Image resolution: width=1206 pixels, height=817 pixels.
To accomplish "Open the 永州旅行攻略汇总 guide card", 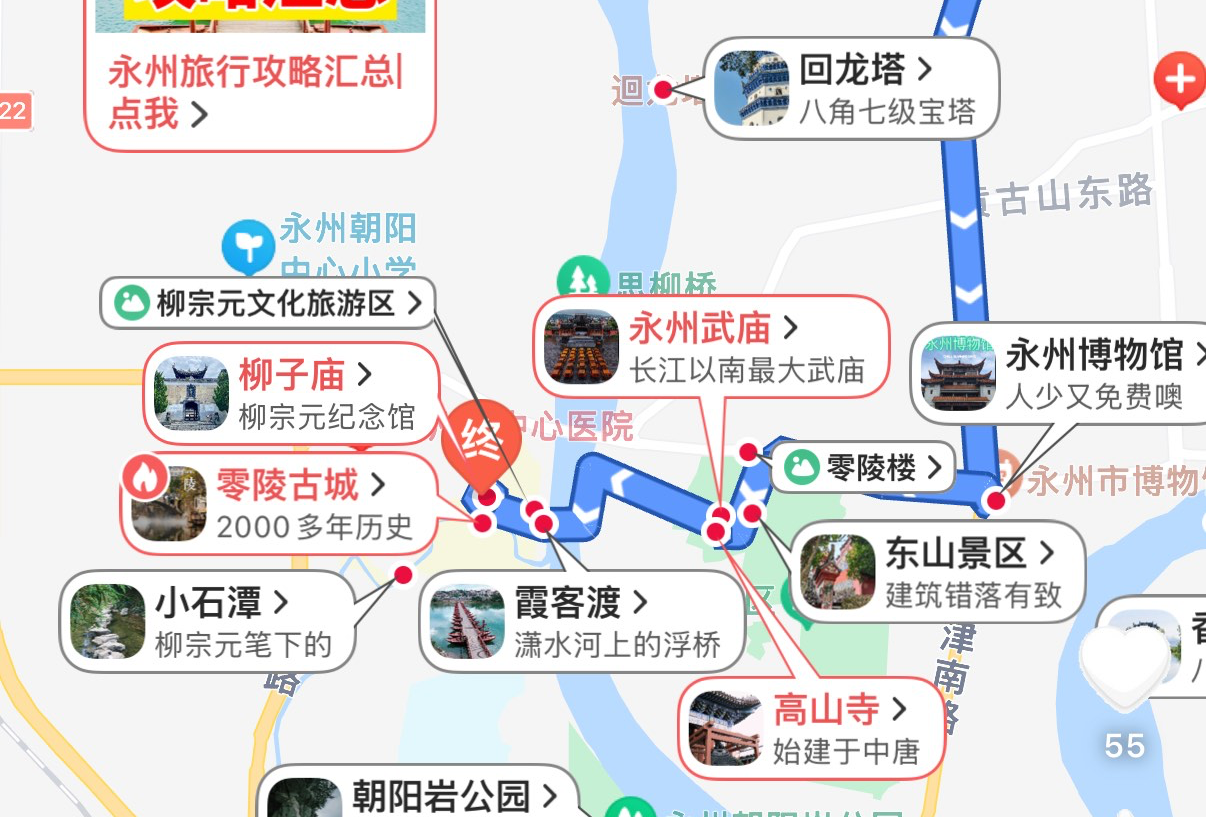I will point(260,90).
